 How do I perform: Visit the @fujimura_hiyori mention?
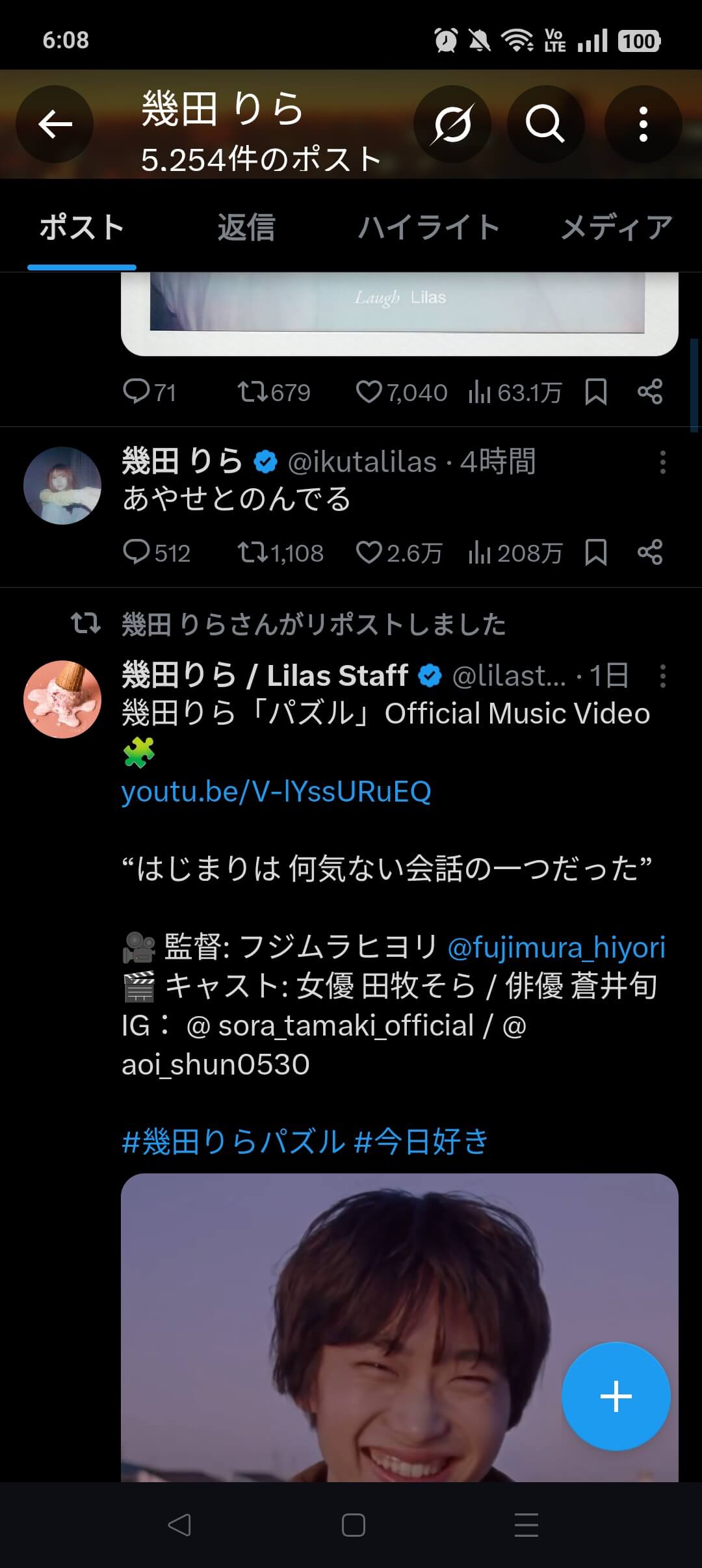[556, 948]
